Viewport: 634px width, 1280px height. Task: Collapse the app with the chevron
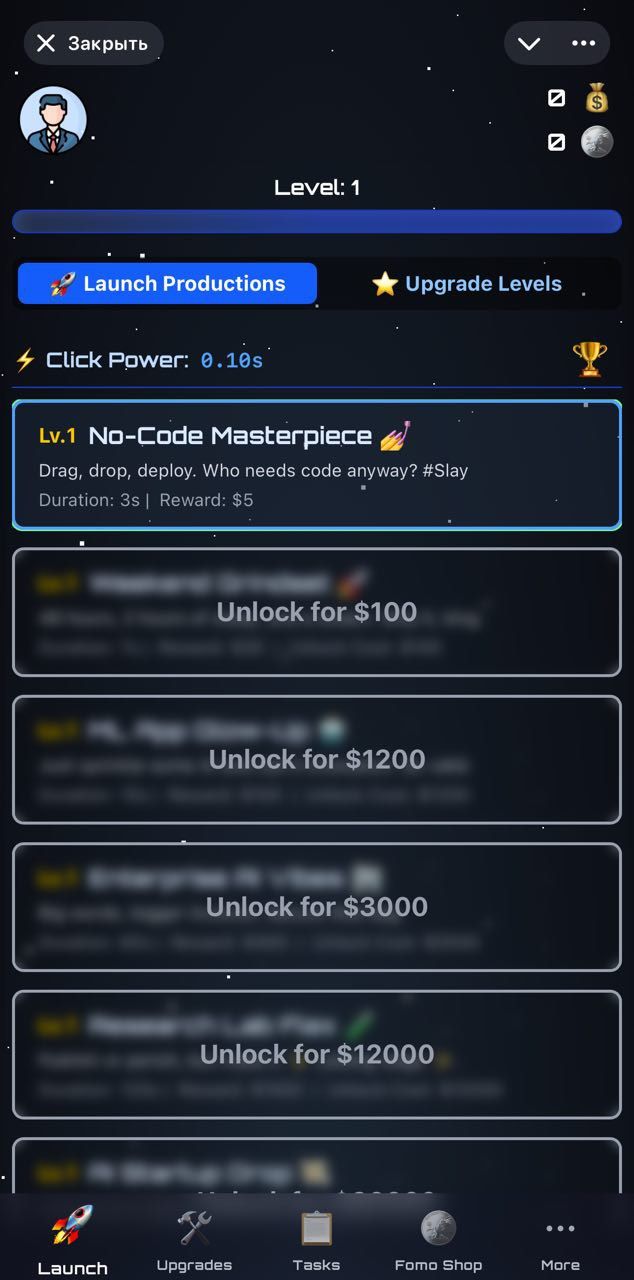[x=529, y=43]
